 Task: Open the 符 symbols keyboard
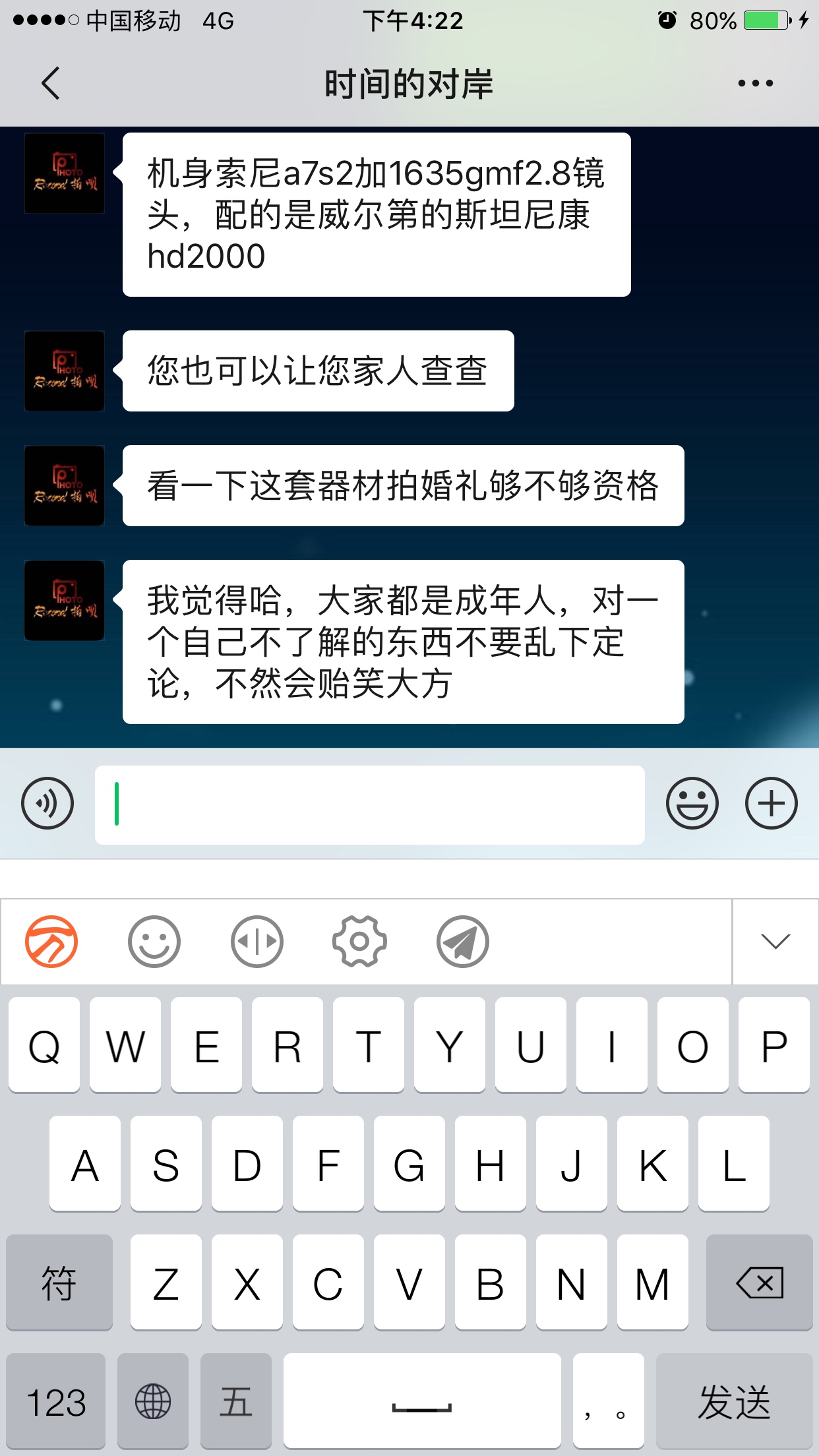pyautogui.click(x=59, y=1283)
